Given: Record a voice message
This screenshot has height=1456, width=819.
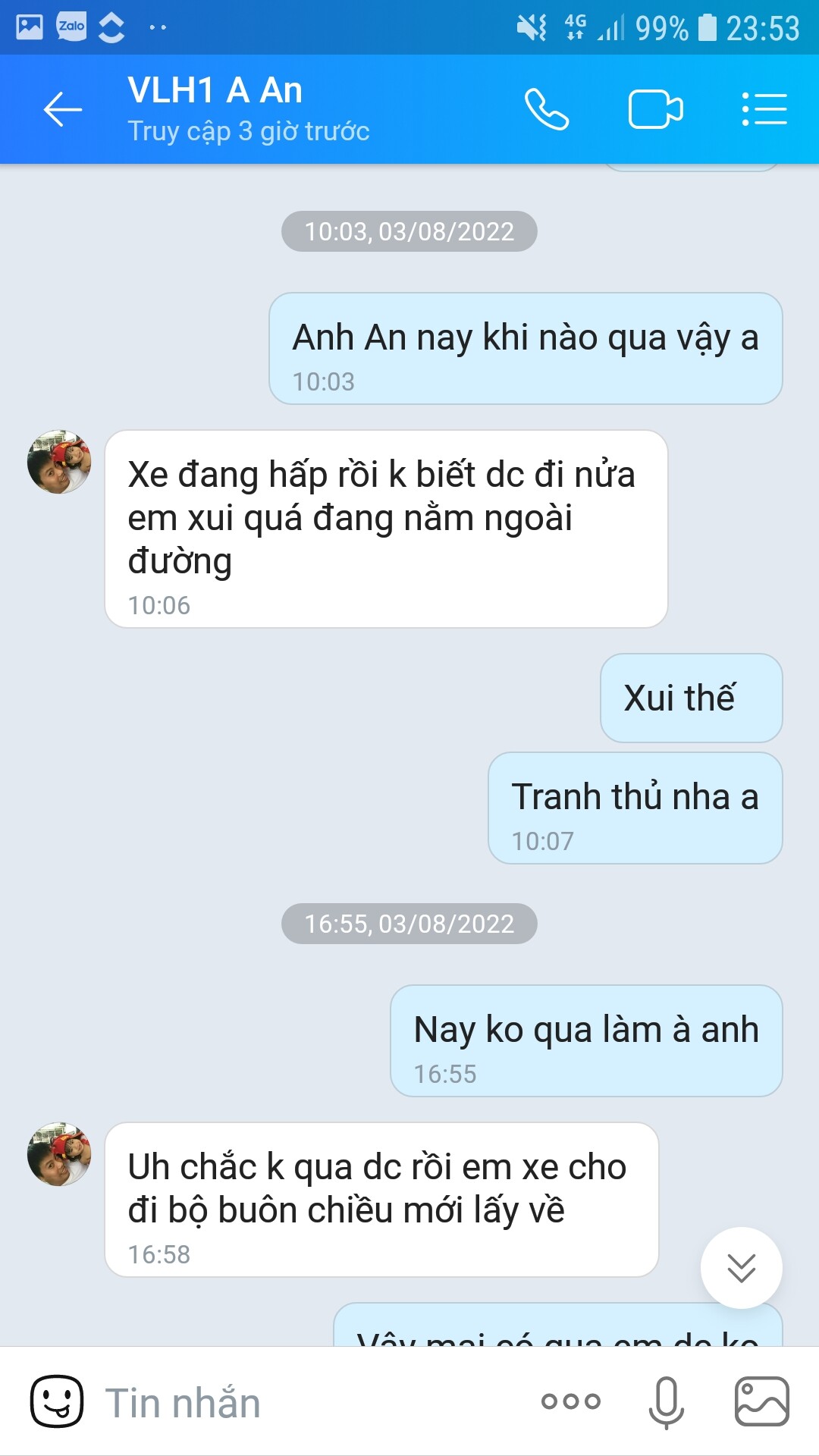Looking at the screenshot, I should [666, 1401].
